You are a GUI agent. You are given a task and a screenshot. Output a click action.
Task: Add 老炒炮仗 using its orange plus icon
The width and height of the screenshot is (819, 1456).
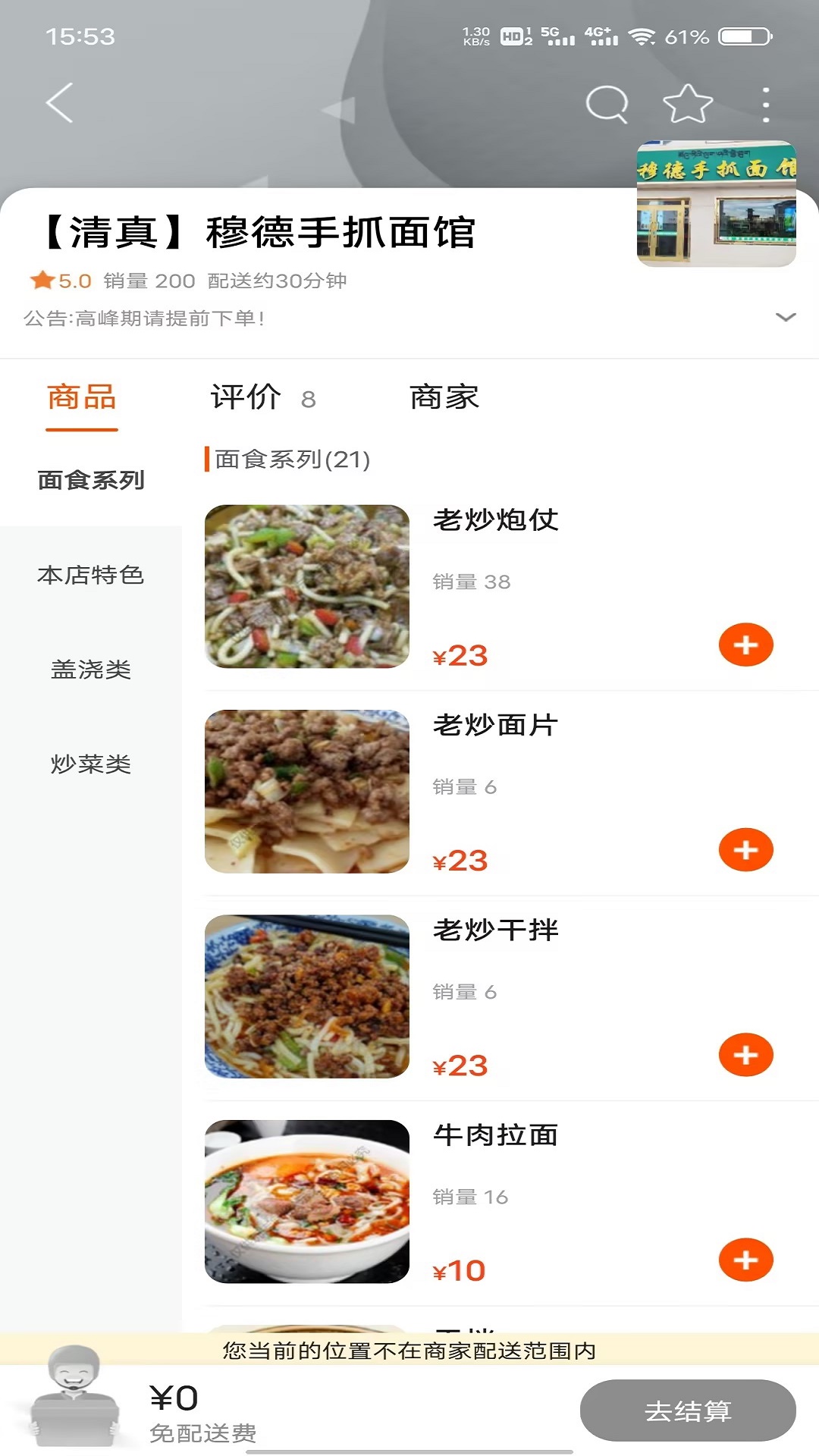[746, 644]
